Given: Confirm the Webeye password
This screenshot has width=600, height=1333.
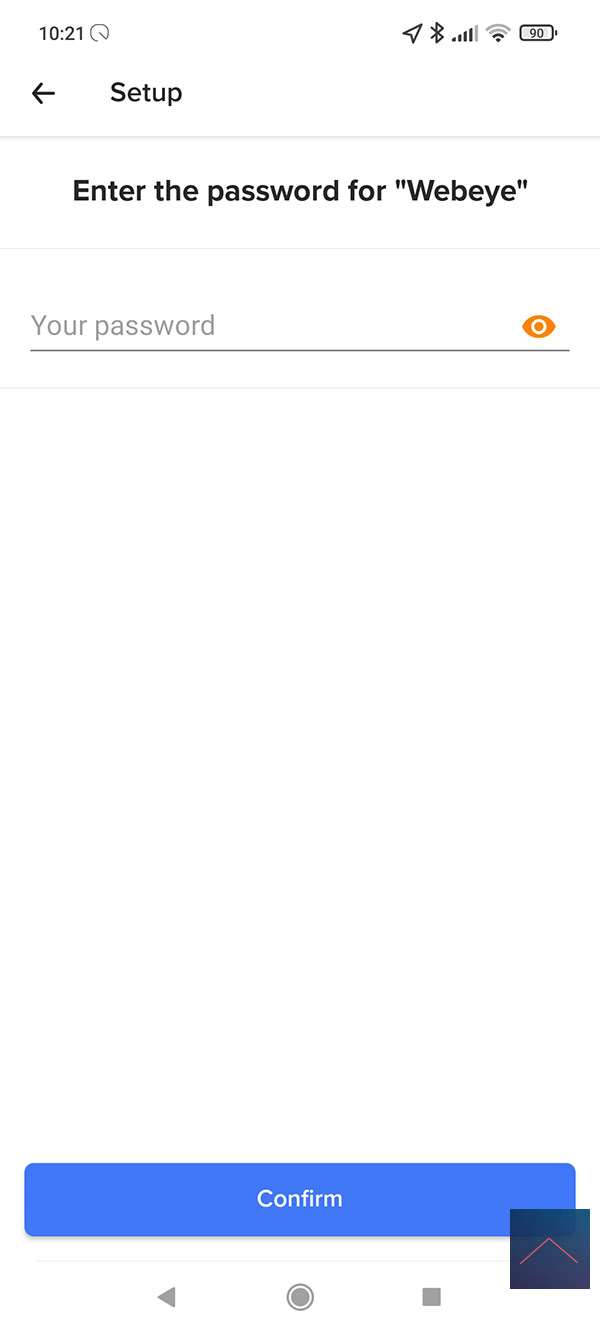Looking at the screenshot, I should [299, 1198].
